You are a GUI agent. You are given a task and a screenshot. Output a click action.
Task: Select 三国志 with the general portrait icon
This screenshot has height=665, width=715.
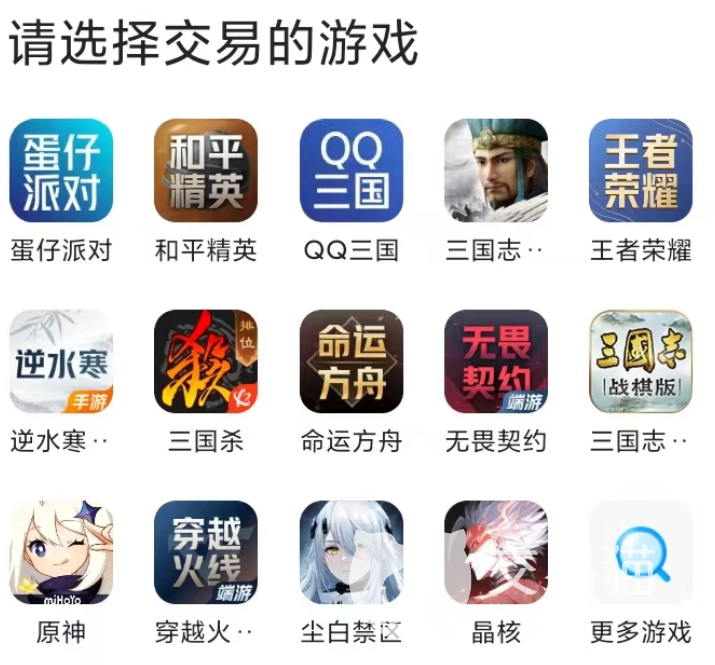pos(496,171)
